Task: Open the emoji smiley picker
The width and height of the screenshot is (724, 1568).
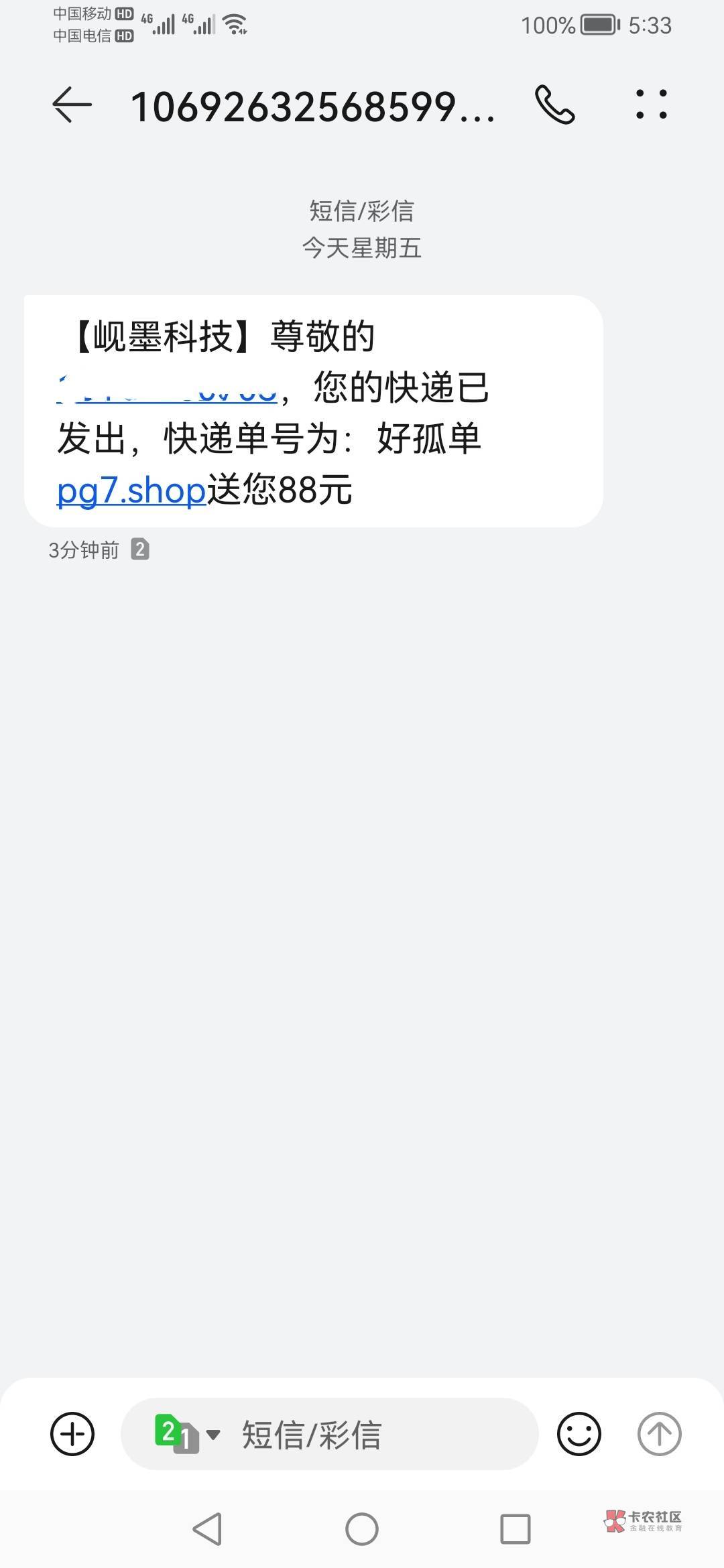Action: pyautogui.click(x=579, y=1434)
